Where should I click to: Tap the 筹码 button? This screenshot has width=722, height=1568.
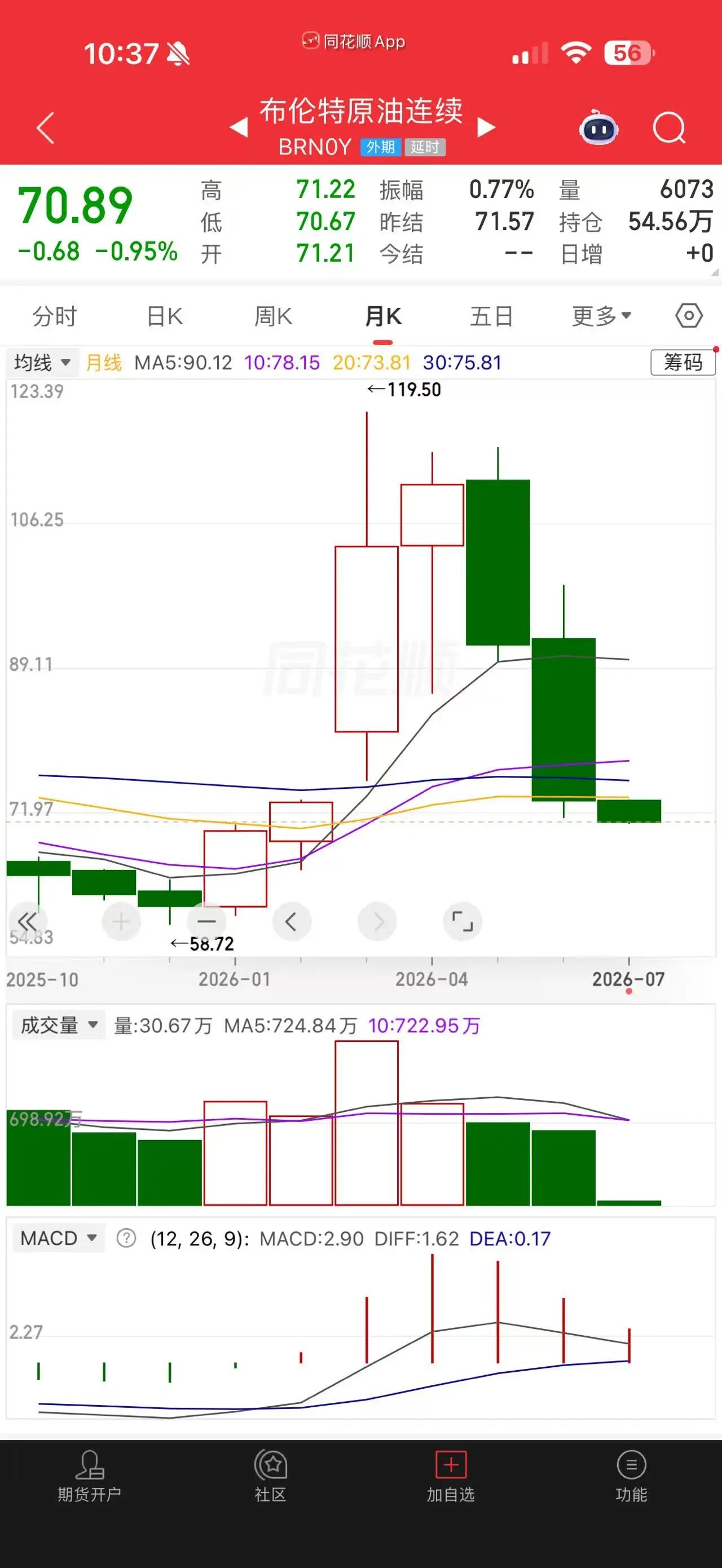[x=683, y=363]
